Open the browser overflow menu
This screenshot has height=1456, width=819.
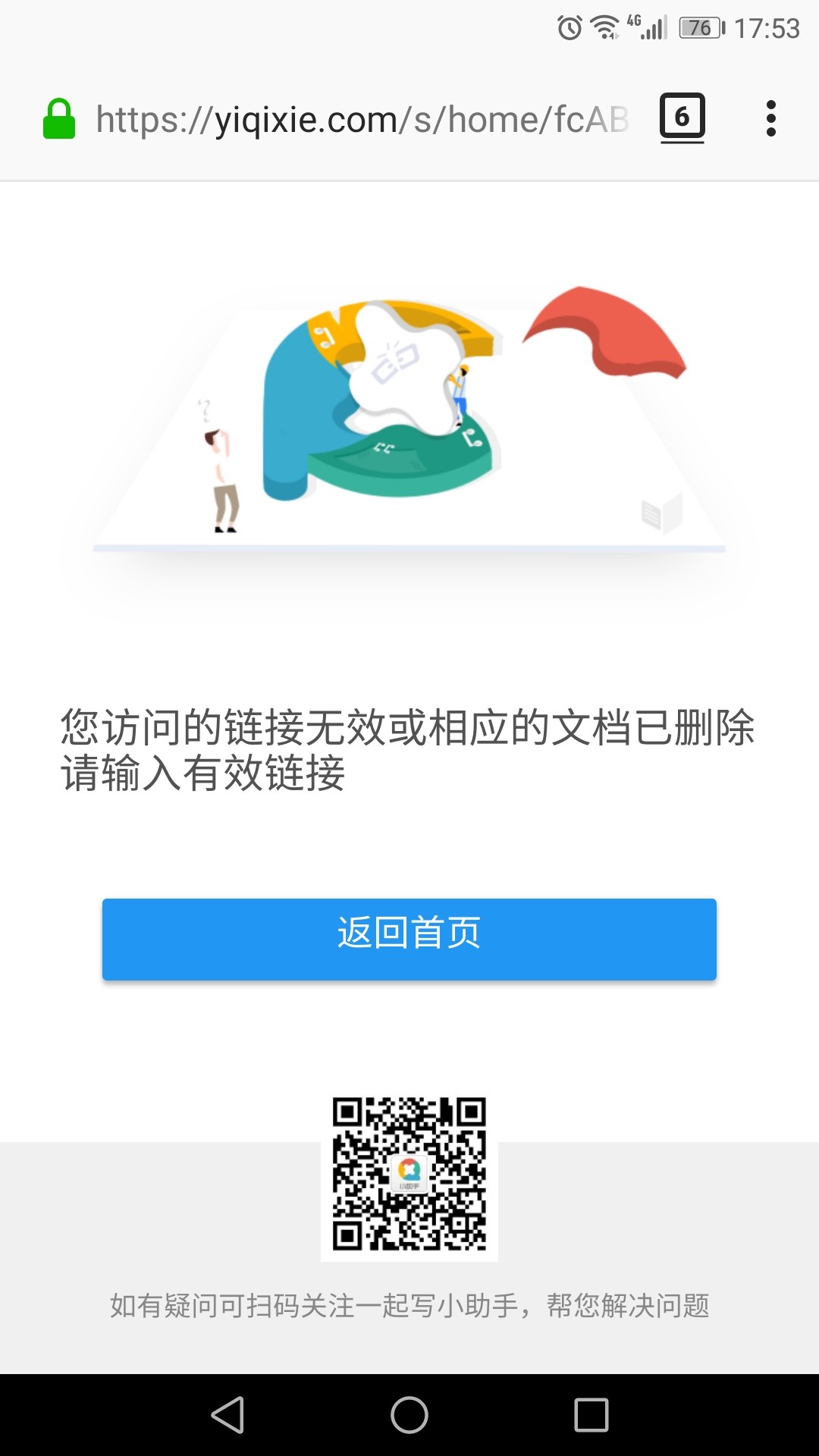click(770, 119)
